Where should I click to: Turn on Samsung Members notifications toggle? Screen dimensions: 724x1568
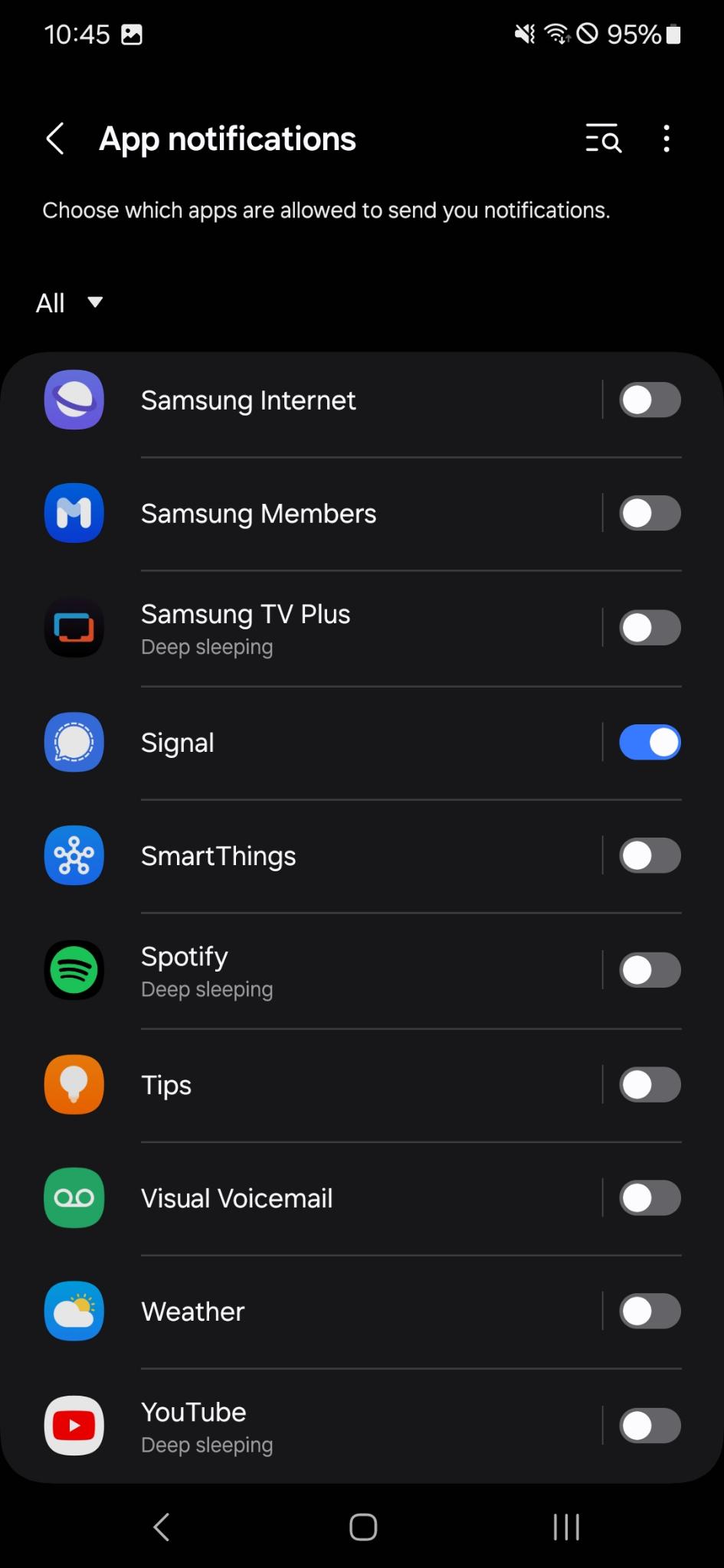click(x=650, y=514)
